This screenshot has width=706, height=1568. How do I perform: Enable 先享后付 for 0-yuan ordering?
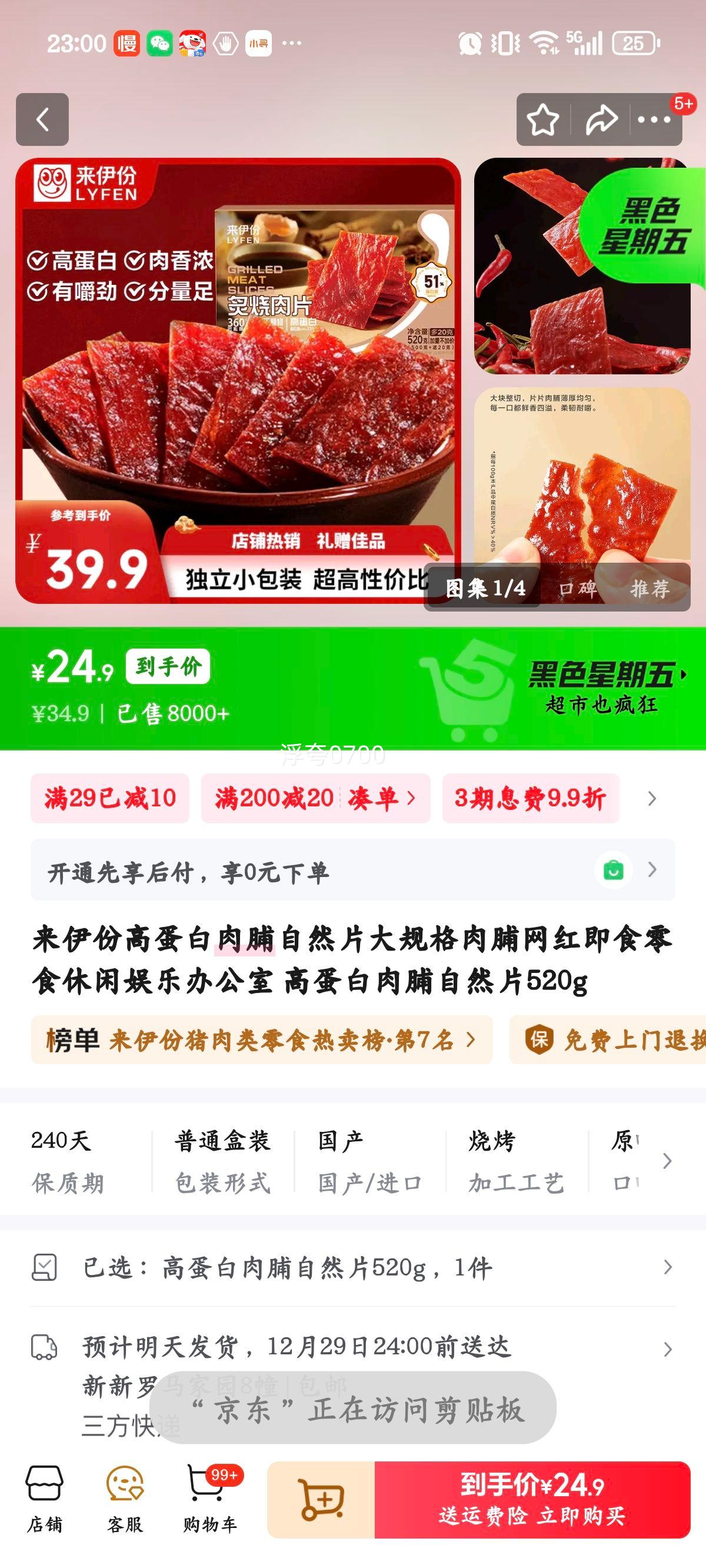[x=244, y=872]
